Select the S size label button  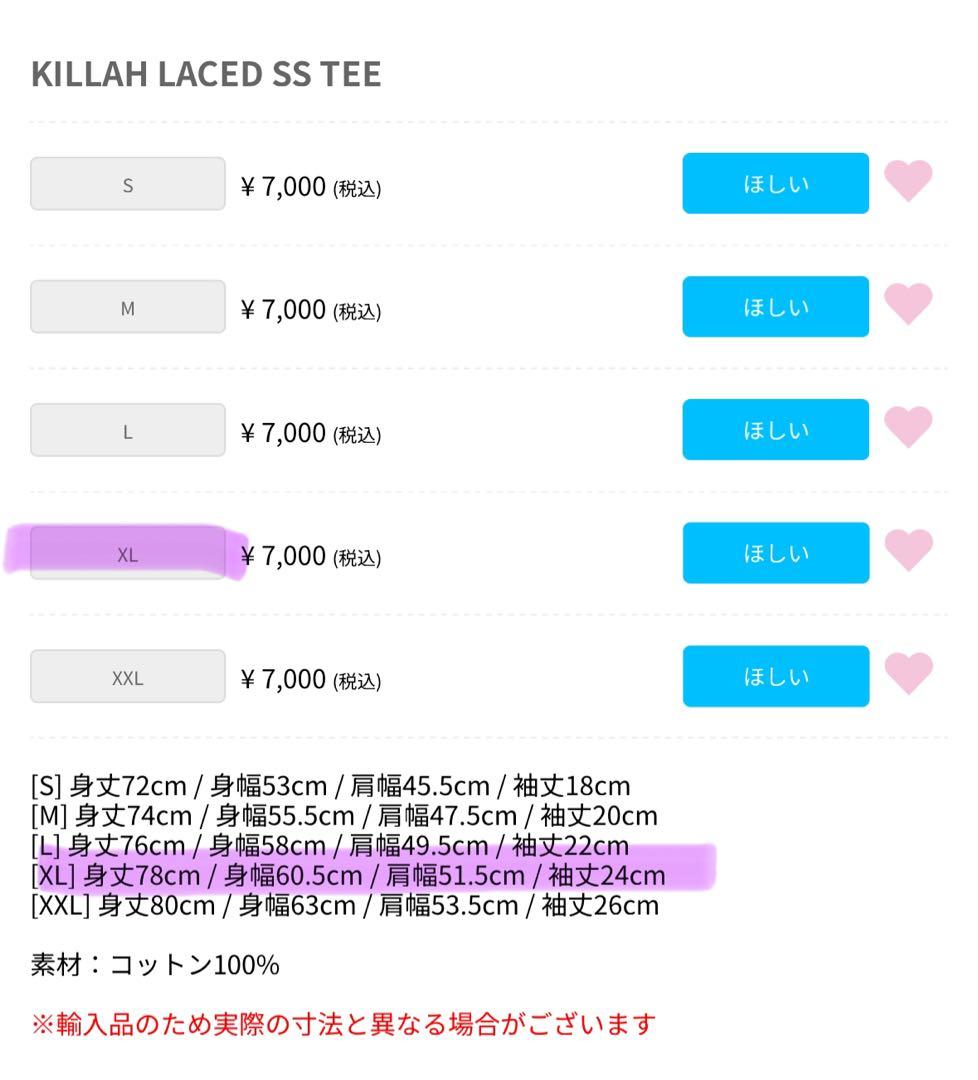(127, 183)
